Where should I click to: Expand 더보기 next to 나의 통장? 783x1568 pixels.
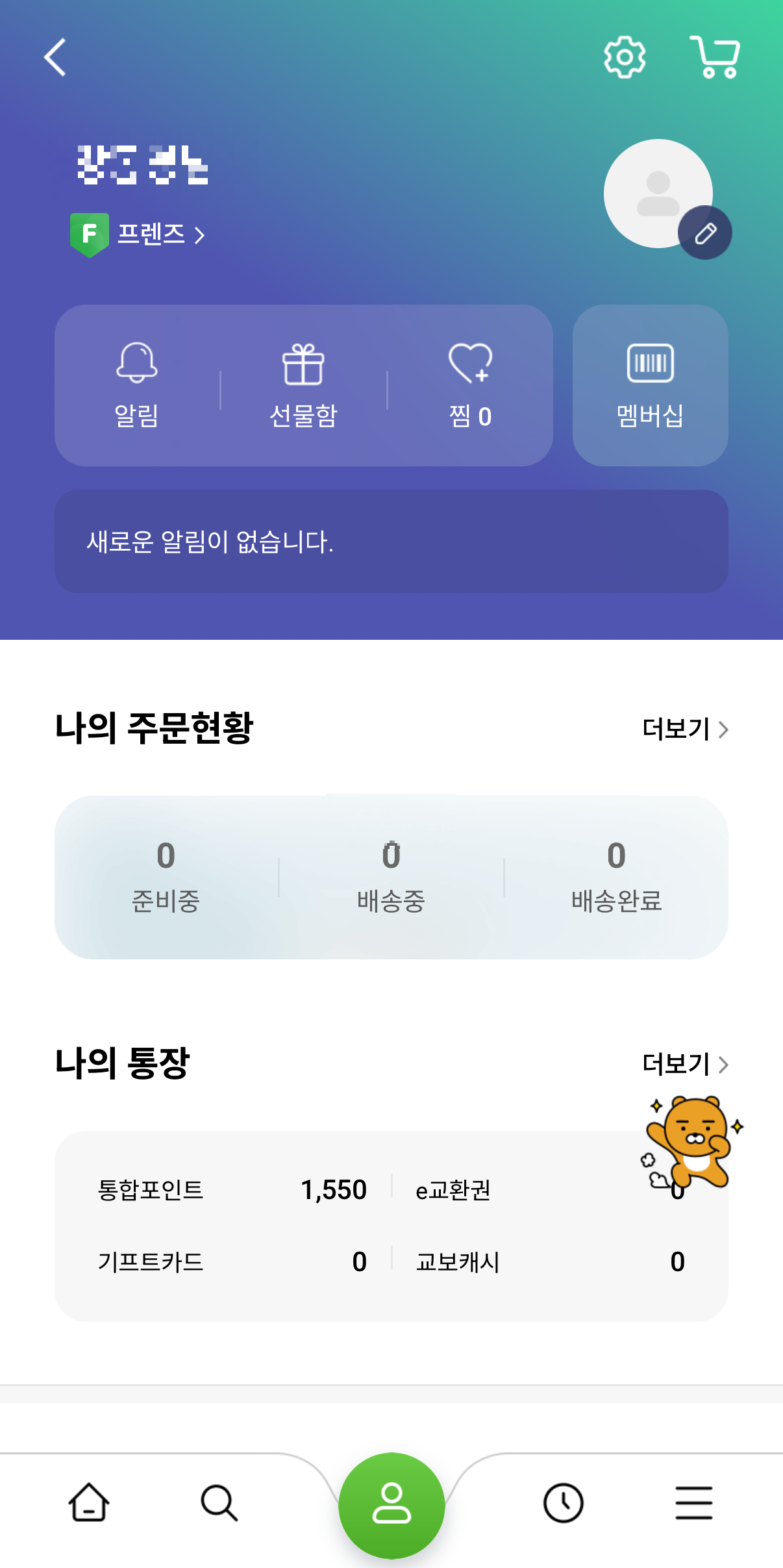[683, 1065]
